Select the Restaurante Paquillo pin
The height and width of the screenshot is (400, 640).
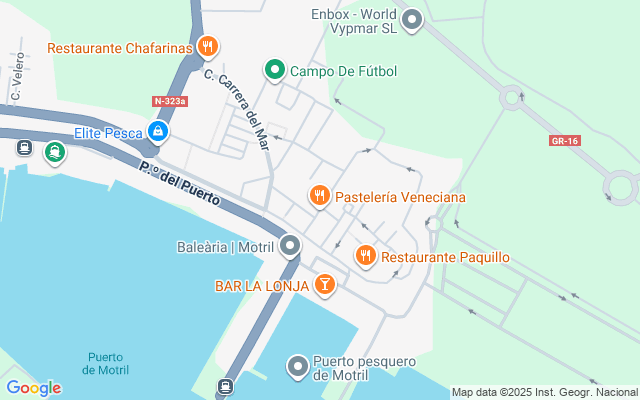[x=365, y=256]
